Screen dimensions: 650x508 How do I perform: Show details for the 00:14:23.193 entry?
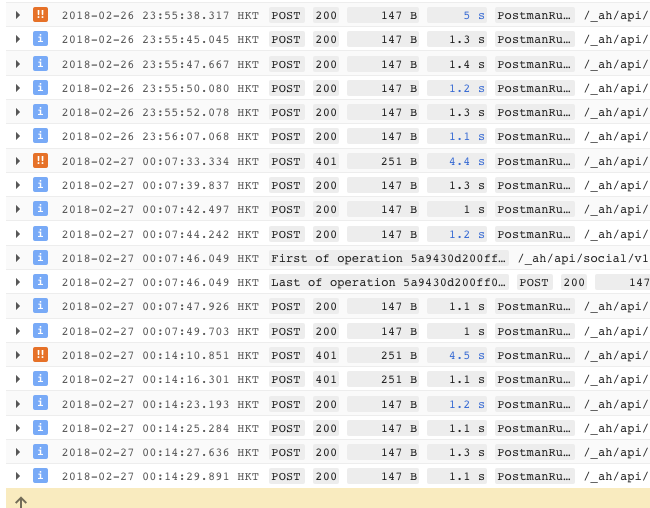pos(18,404)
